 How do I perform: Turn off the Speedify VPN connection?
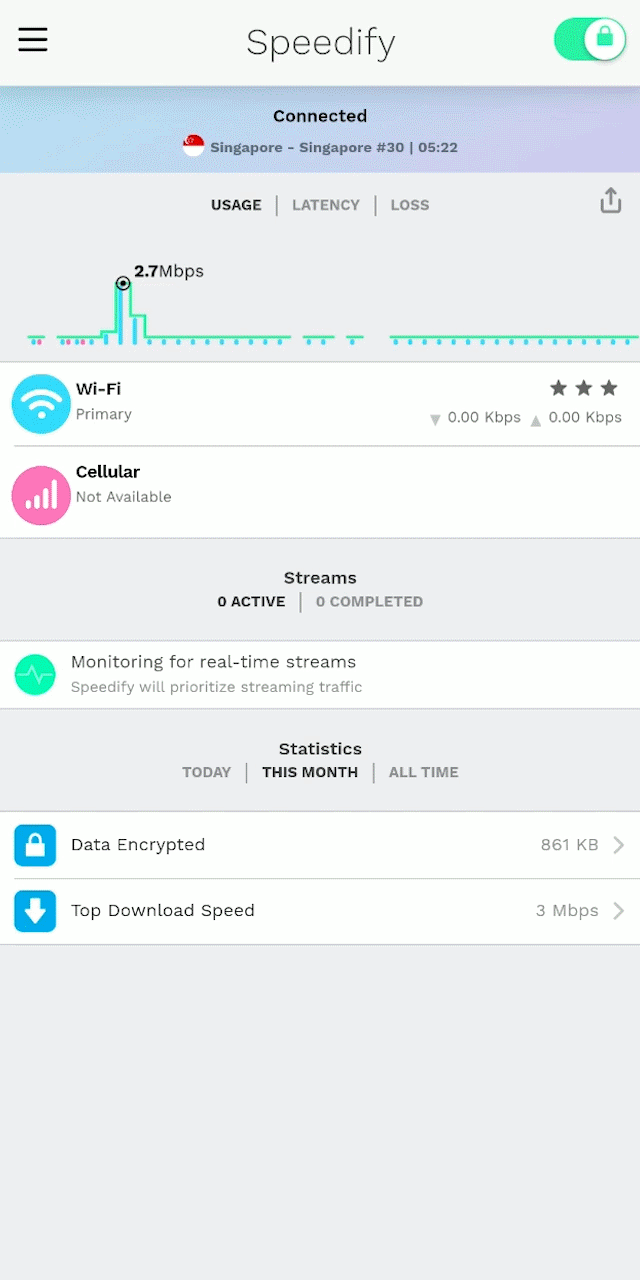coord(589,40)
